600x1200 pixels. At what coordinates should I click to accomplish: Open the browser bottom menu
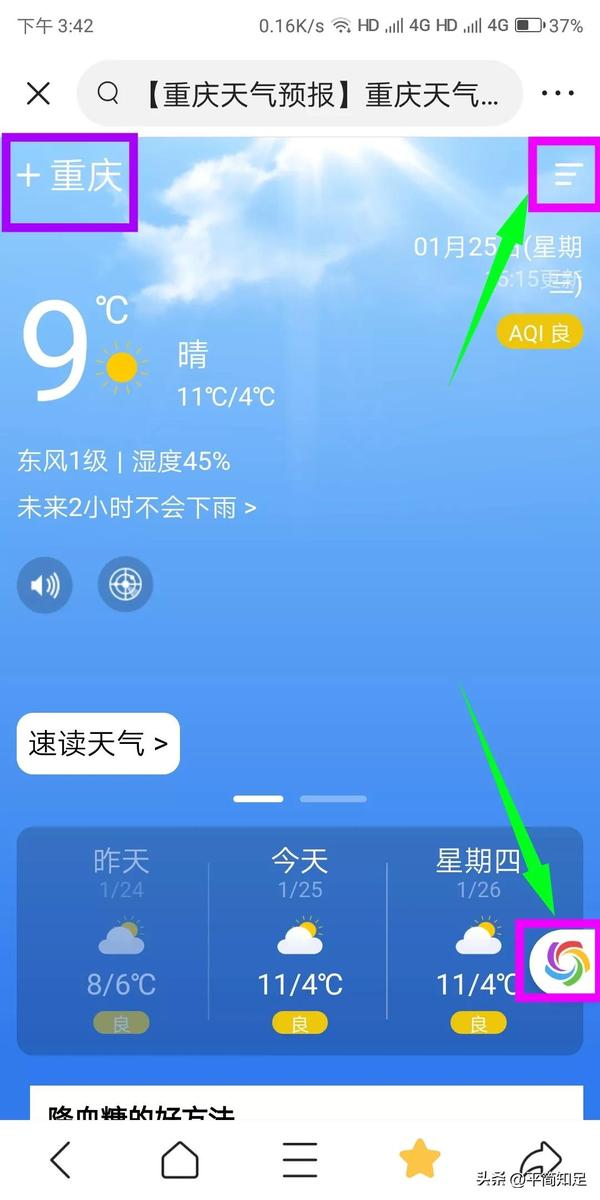[300, 1160]
